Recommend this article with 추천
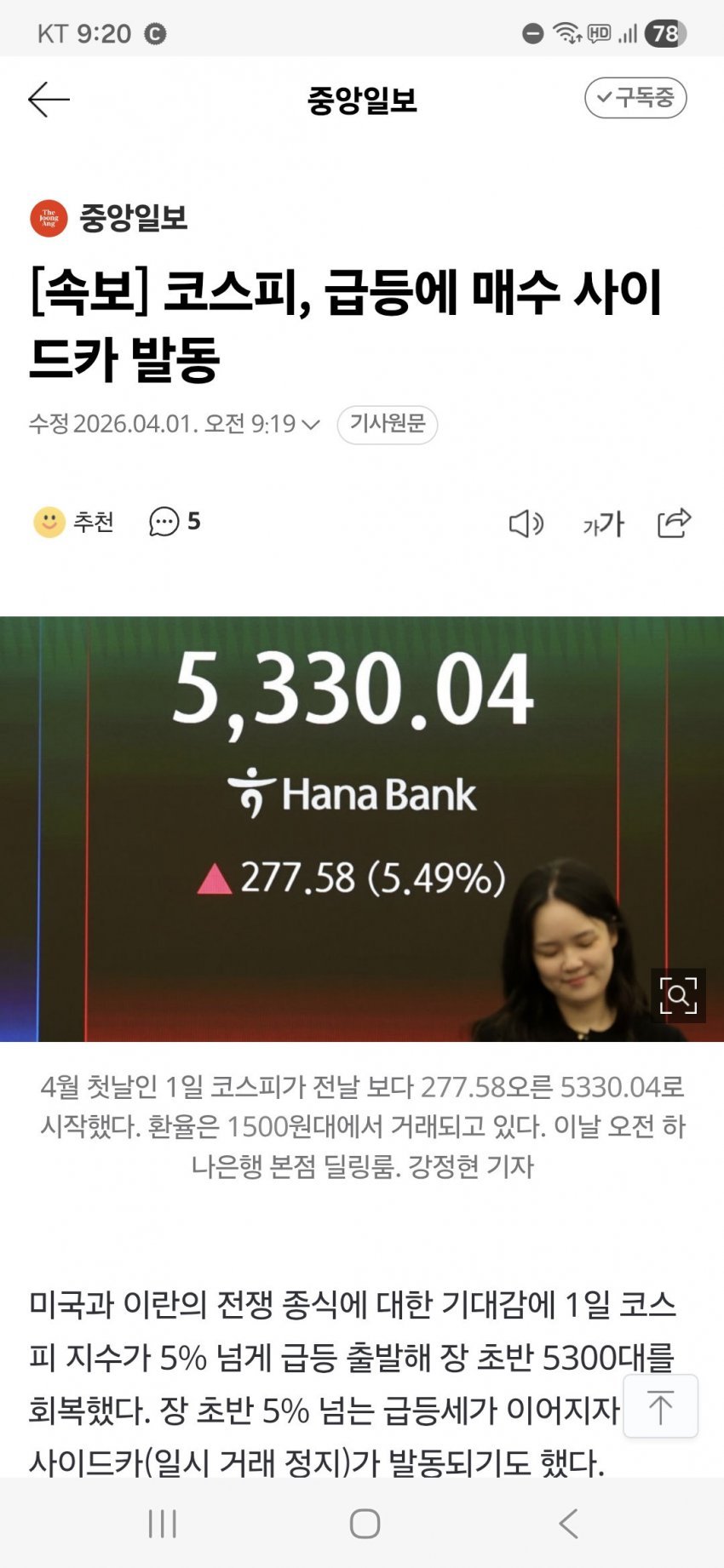Image resolution: width=724 pixels, height=1568 pixels. coord(74,522)
